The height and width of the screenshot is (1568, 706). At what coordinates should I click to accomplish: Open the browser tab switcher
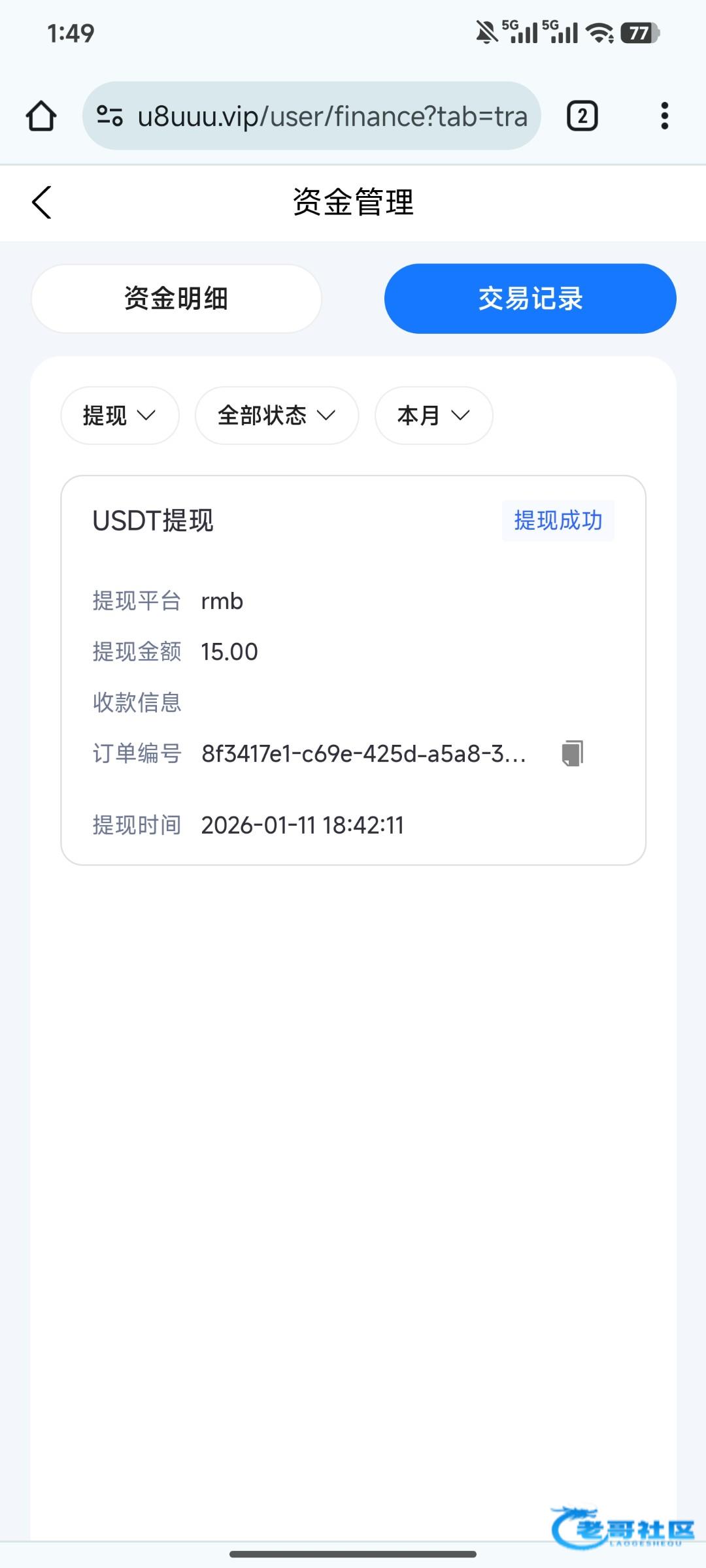point(582,116)
